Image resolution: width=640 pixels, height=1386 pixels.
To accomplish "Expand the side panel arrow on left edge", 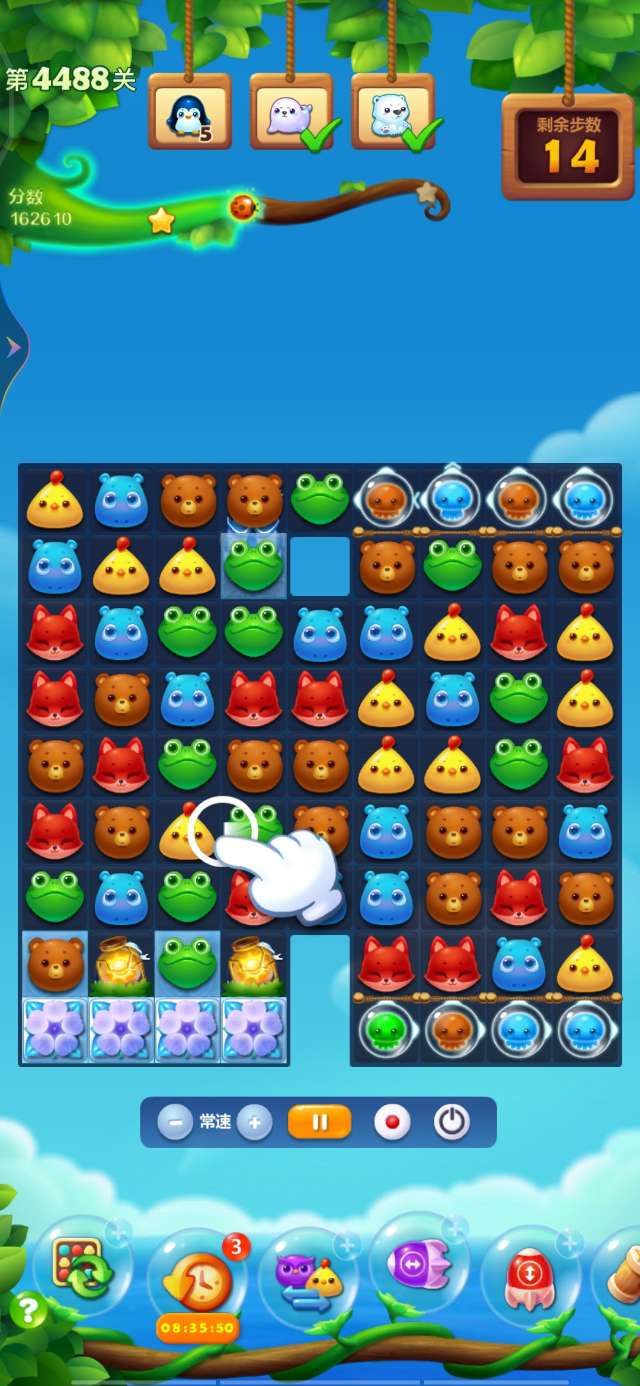I will coord(12,347).
